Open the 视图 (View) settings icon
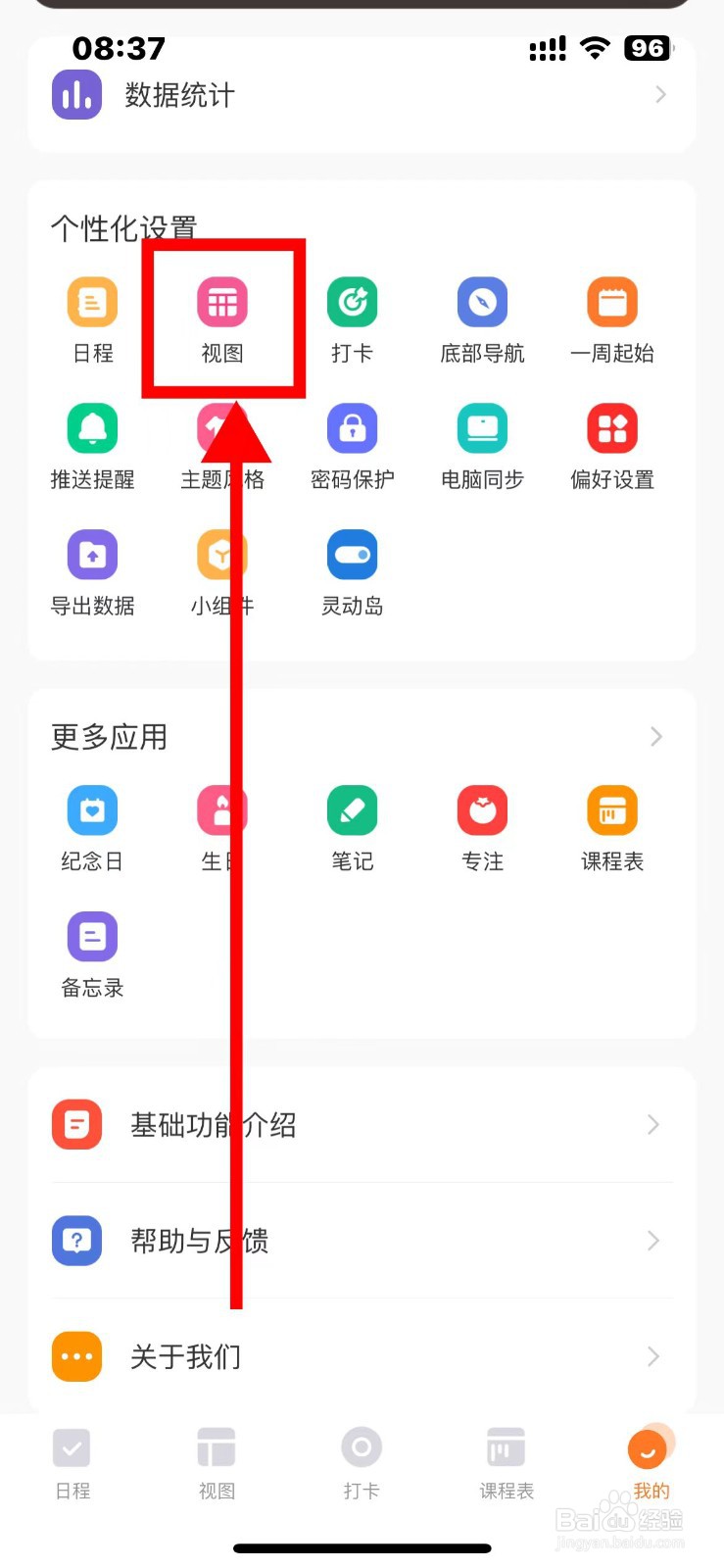The width and height of the screenshot is (724, 1568). point(222,302)
